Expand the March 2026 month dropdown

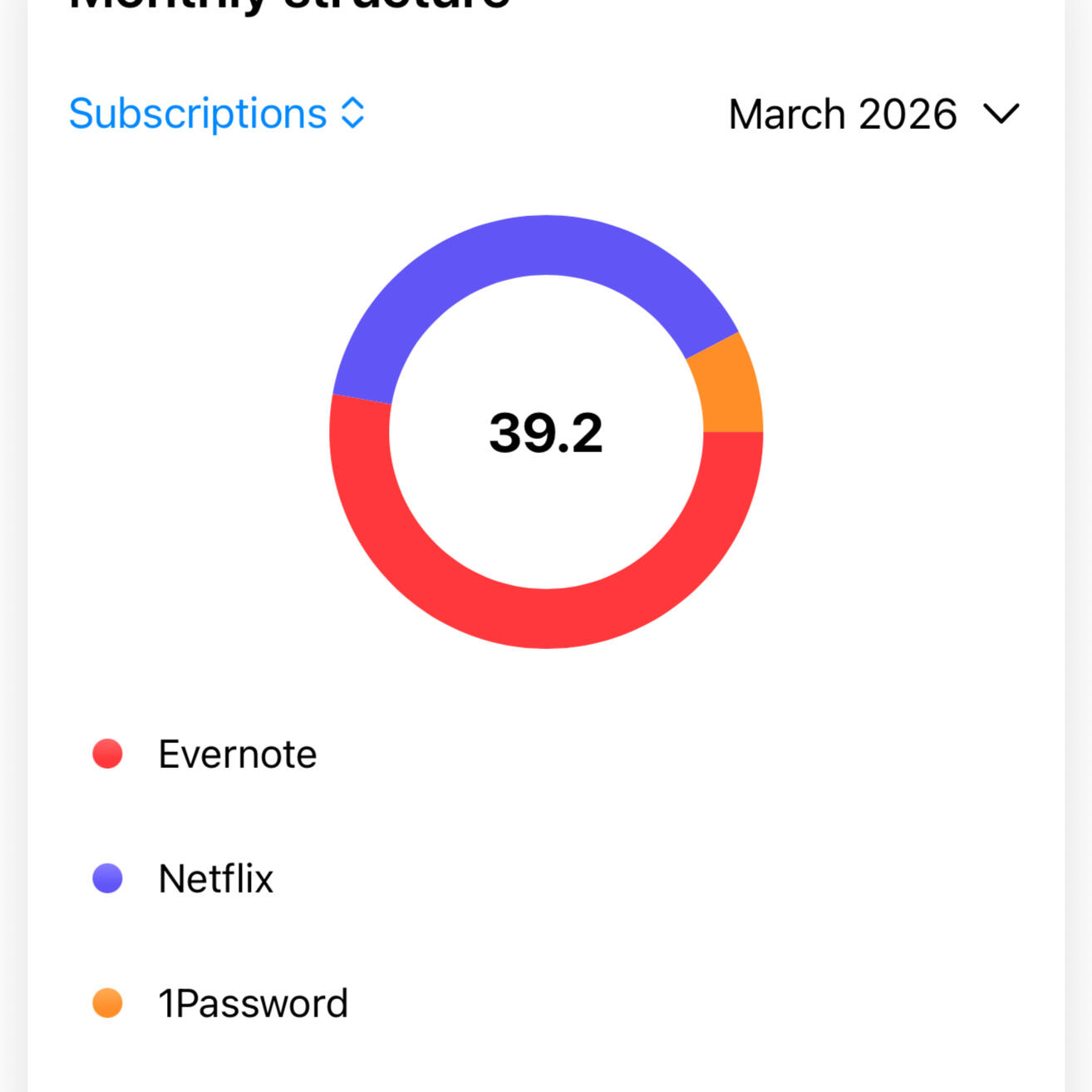[873, 114]
